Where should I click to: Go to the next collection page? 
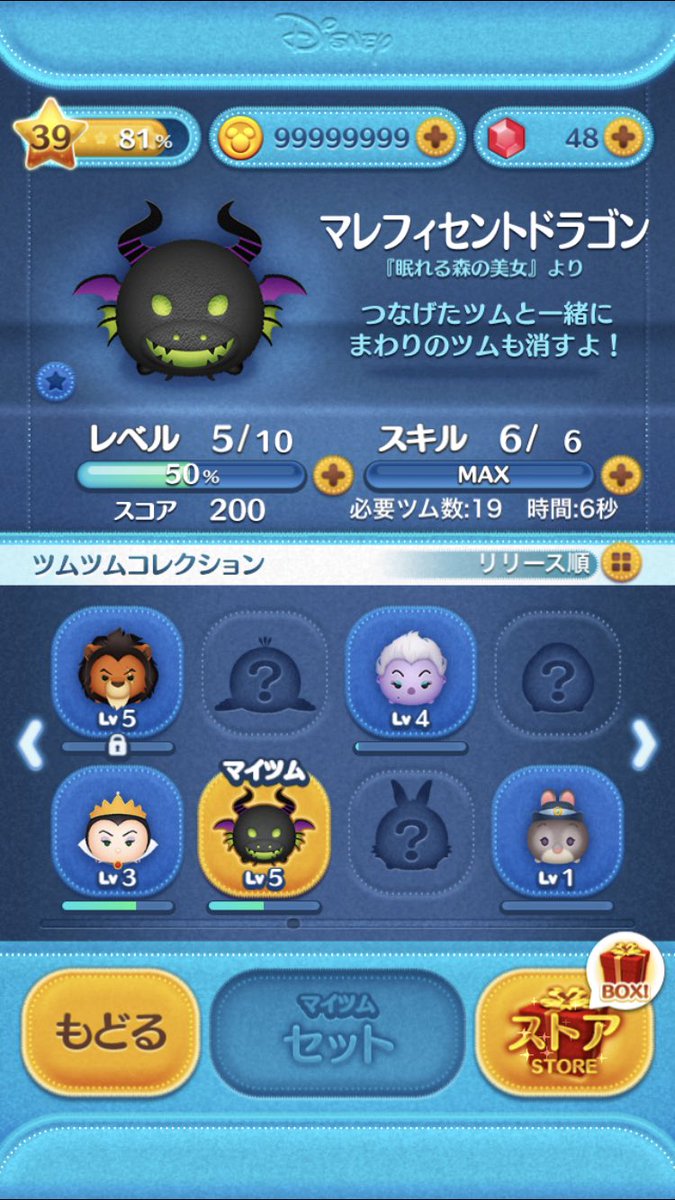click(644, 746)
